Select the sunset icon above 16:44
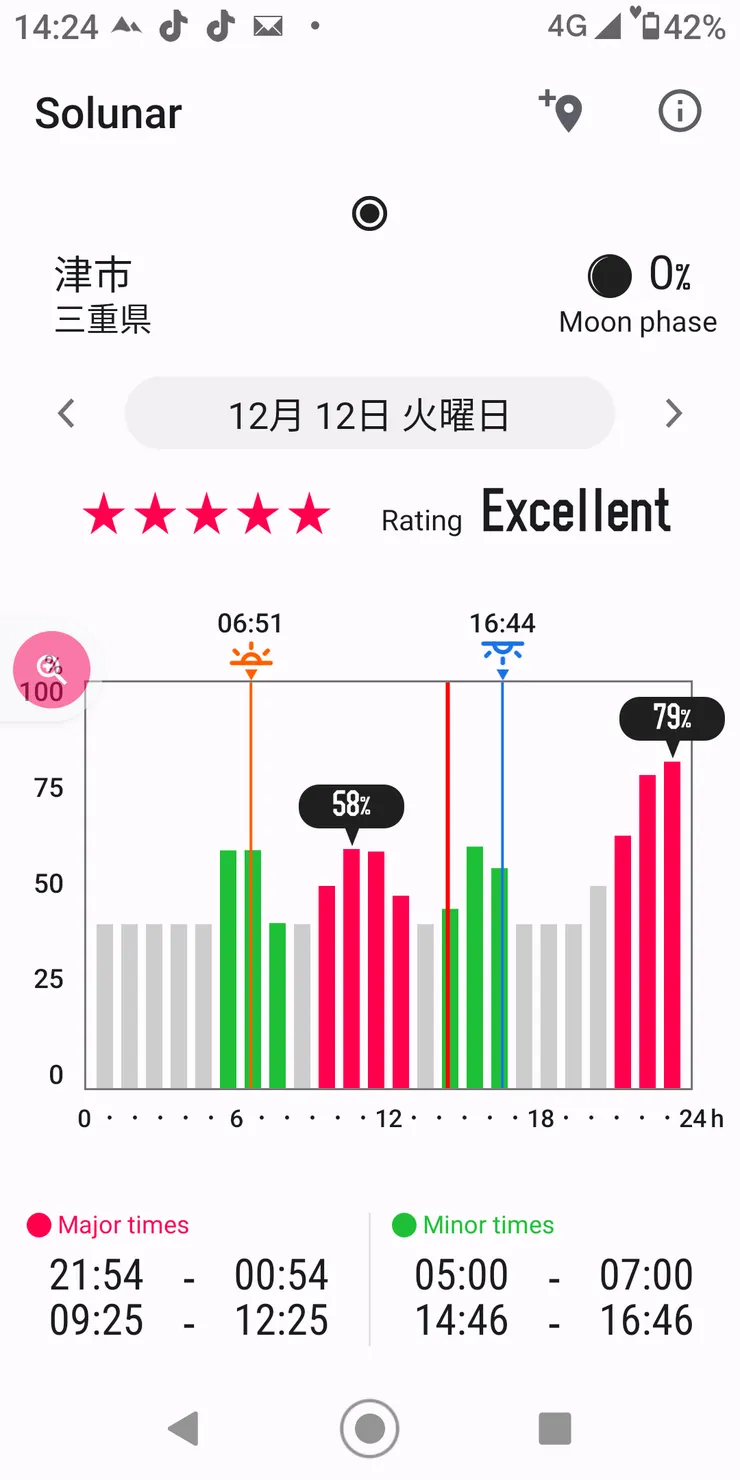Image resolution: width=740 pixels, height=1480 pixels. point(502,650)
